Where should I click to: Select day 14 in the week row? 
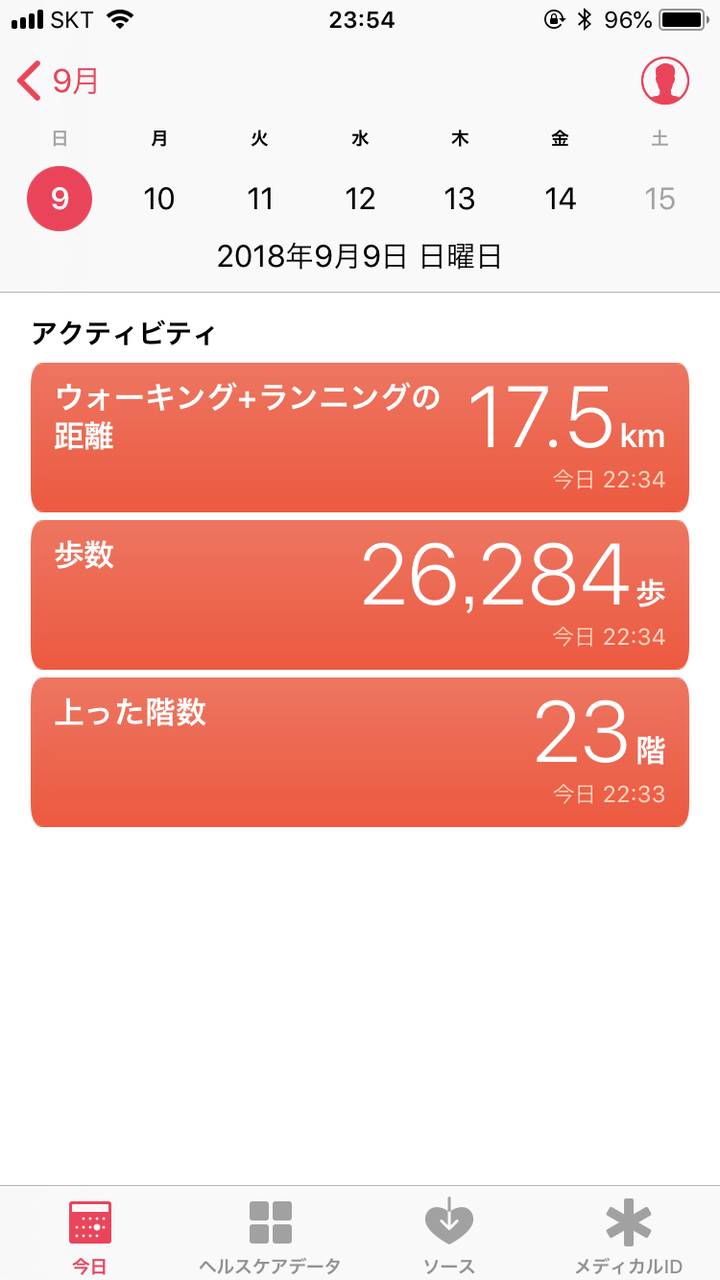click(x=560, y=199)
